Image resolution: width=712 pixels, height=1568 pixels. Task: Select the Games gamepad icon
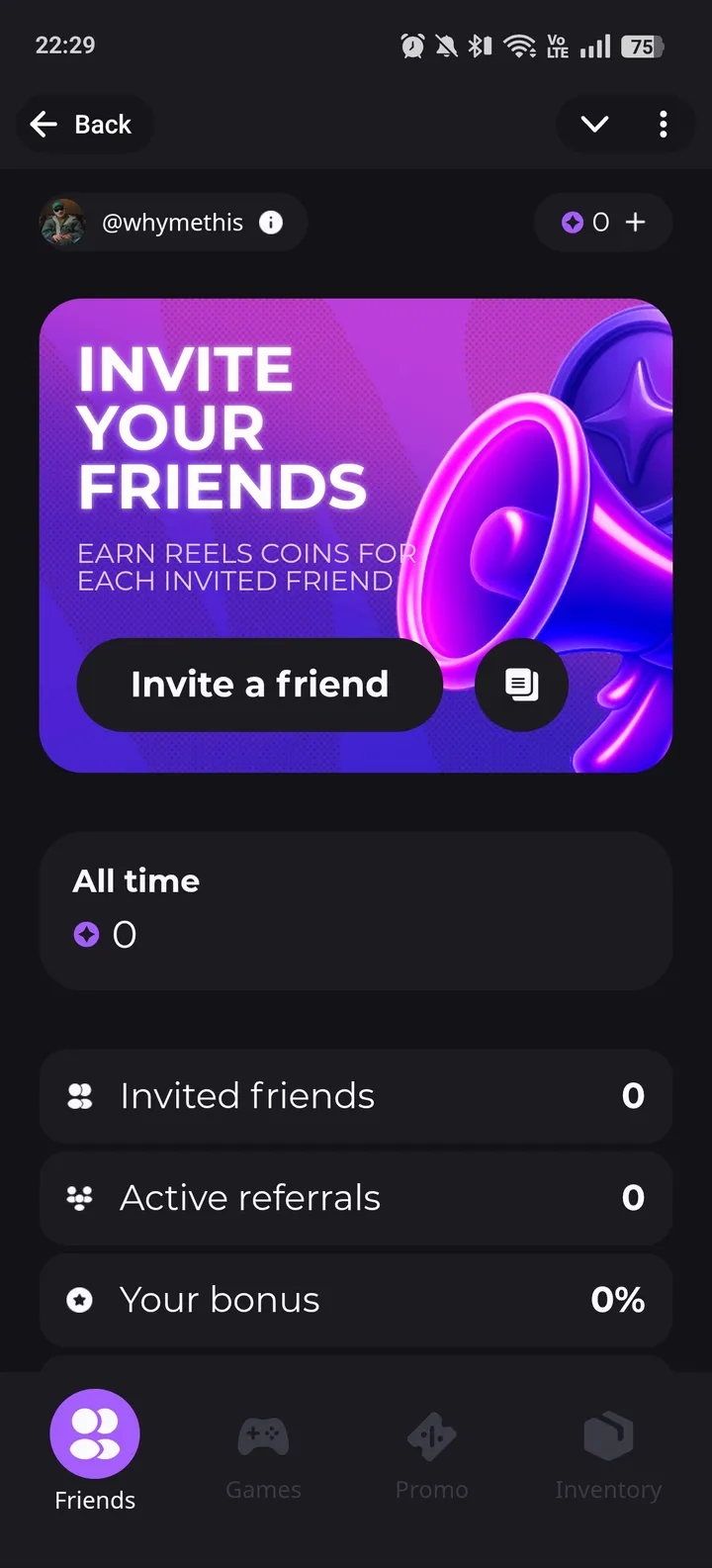point(263,1433)
